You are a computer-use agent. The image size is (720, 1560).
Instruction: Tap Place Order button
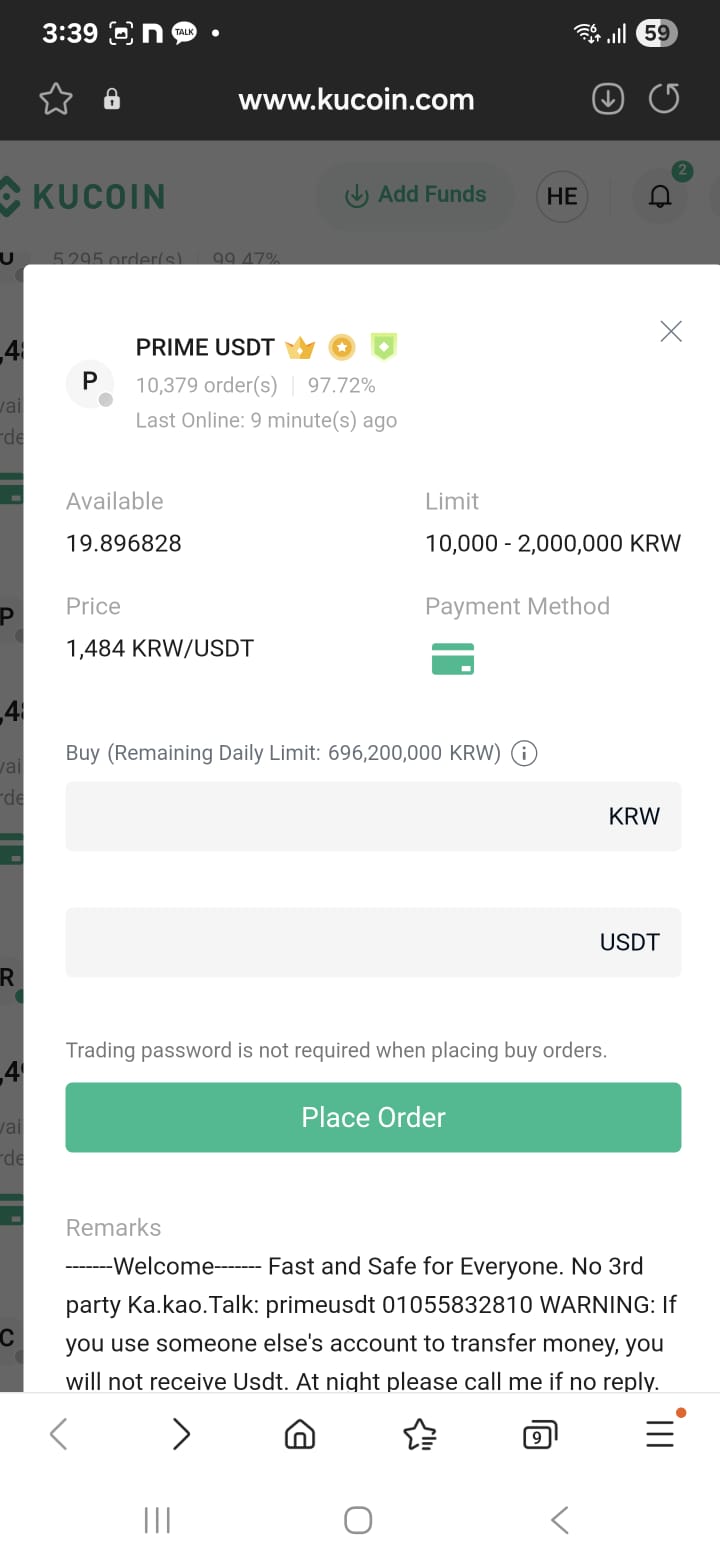pyautogui.click(x=373, y=1117)
